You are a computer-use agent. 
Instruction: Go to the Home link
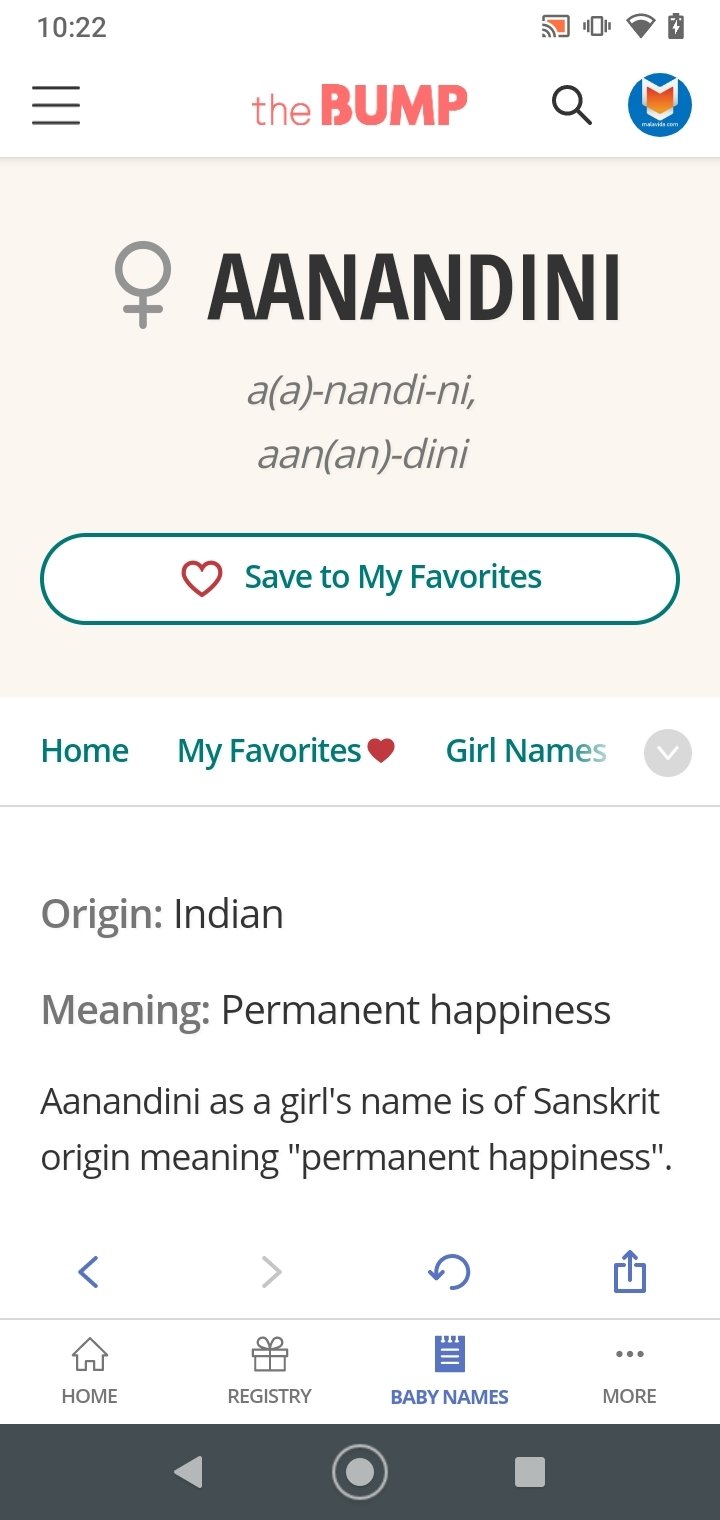[x=85, y=751]
